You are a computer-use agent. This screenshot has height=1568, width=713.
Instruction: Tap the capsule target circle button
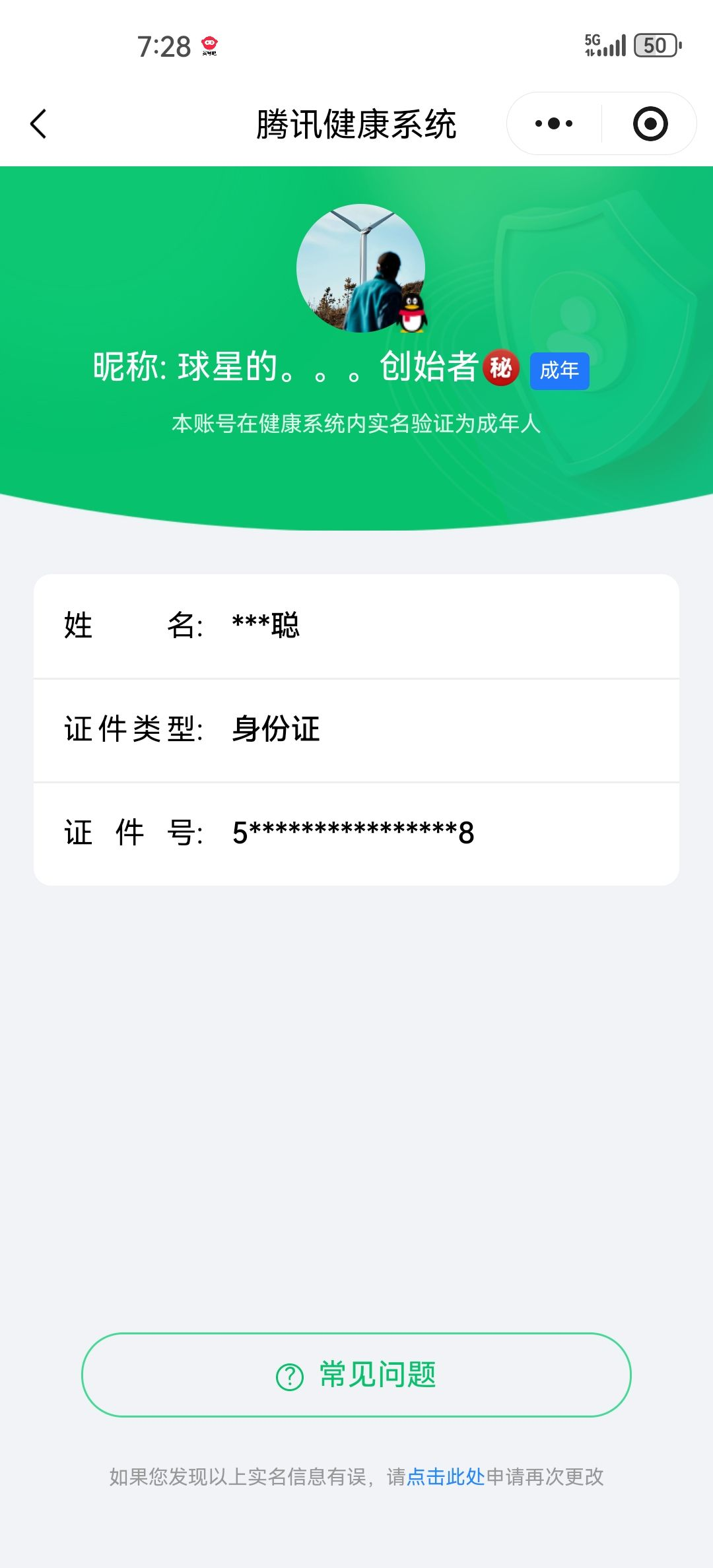coord(650,123)
